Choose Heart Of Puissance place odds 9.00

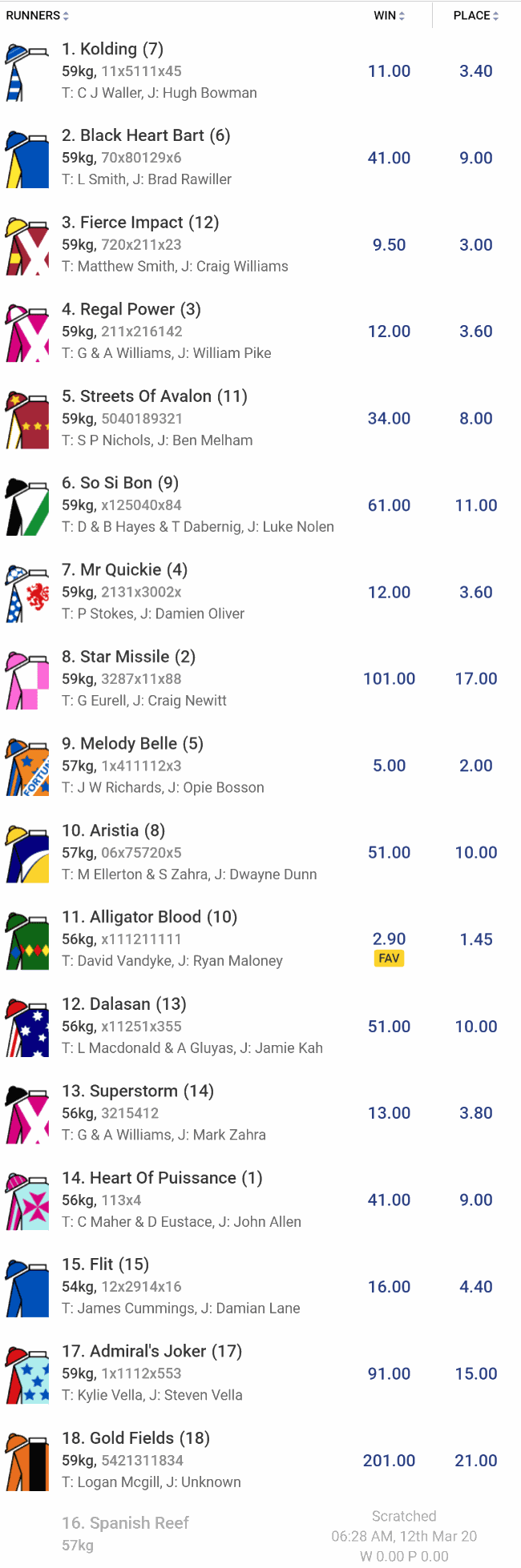475,1200
